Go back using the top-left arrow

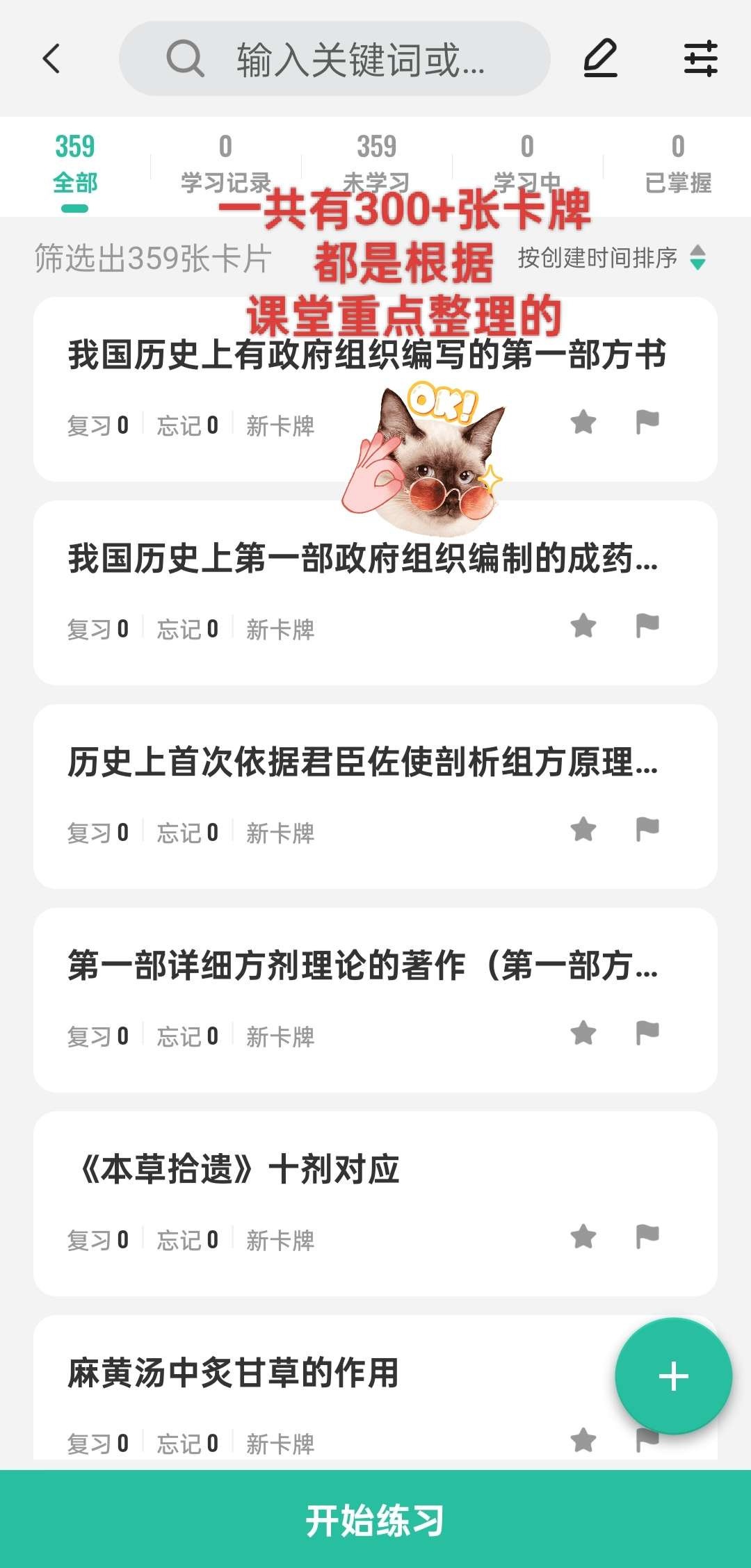(51, 58)
